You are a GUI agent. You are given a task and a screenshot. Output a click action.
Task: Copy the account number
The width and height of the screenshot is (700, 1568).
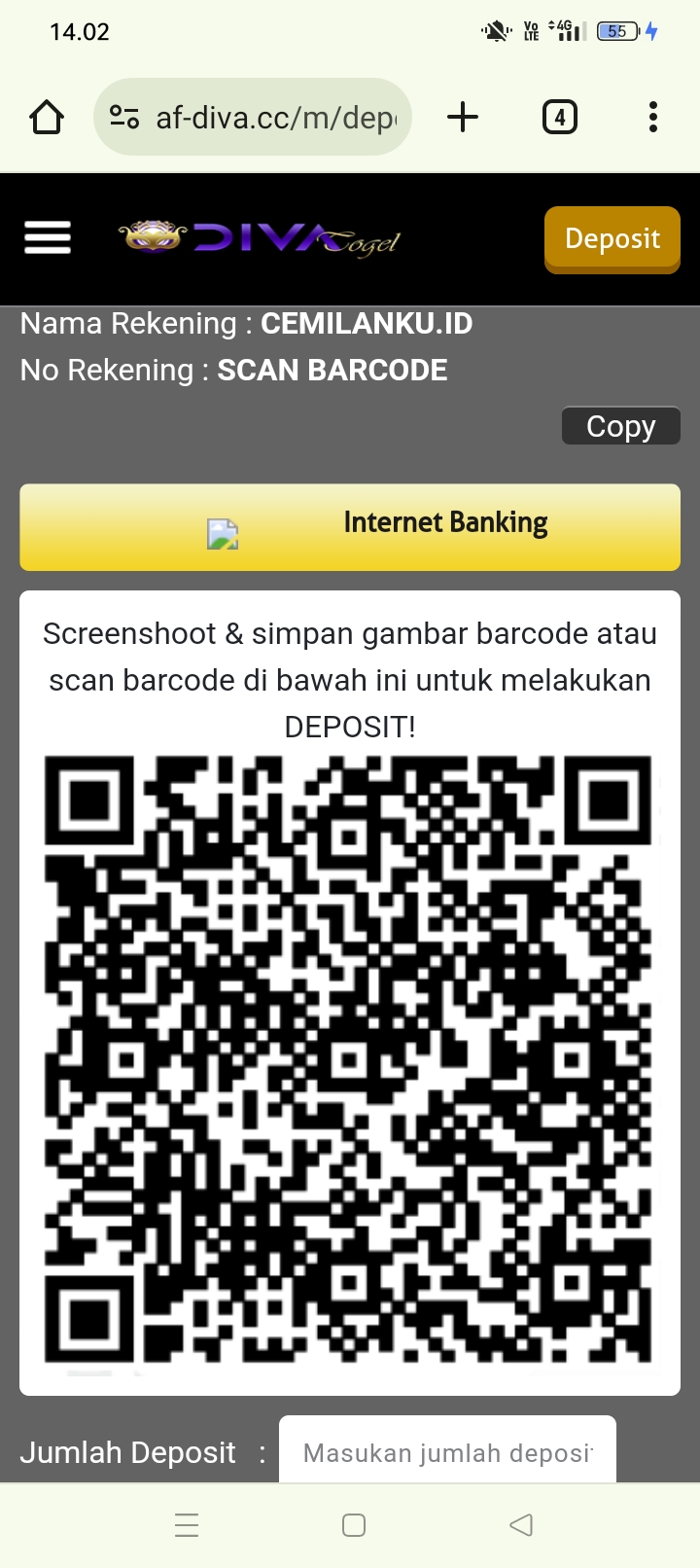[x=621, y=426]
